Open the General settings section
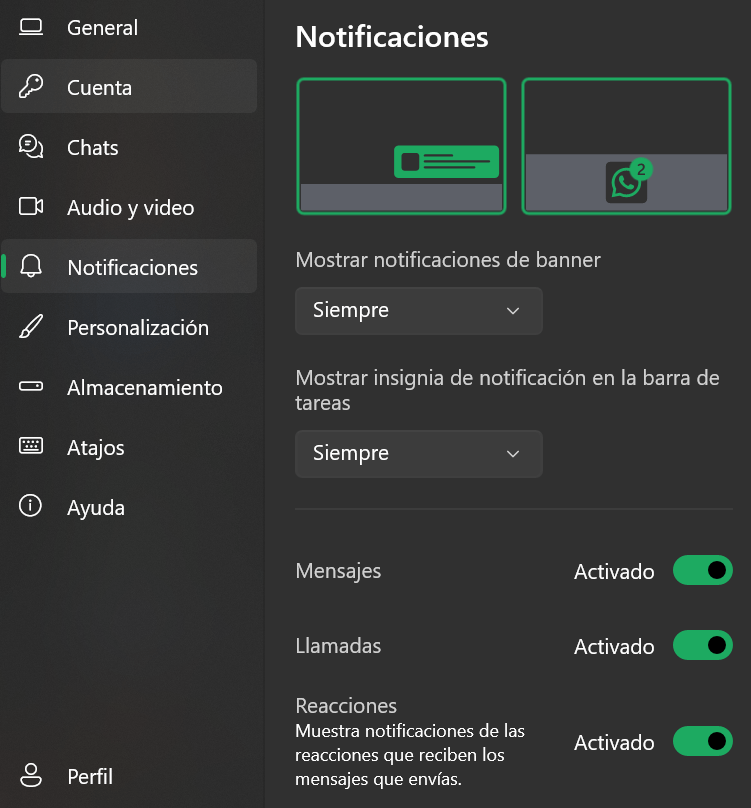This screenshot has width=751, height=808. tap(102, 28)
